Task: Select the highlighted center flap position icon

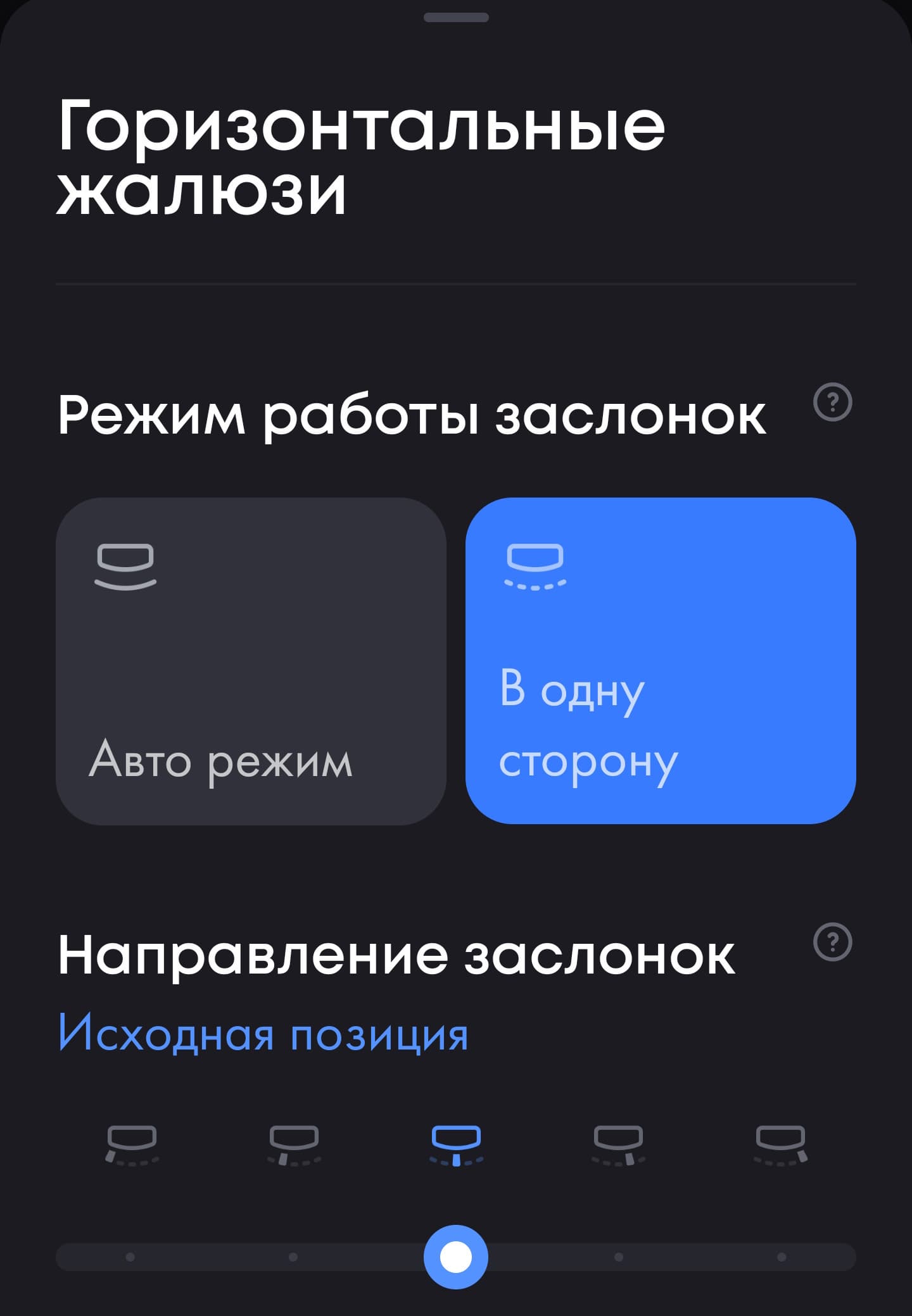Action: (456, 1146)
